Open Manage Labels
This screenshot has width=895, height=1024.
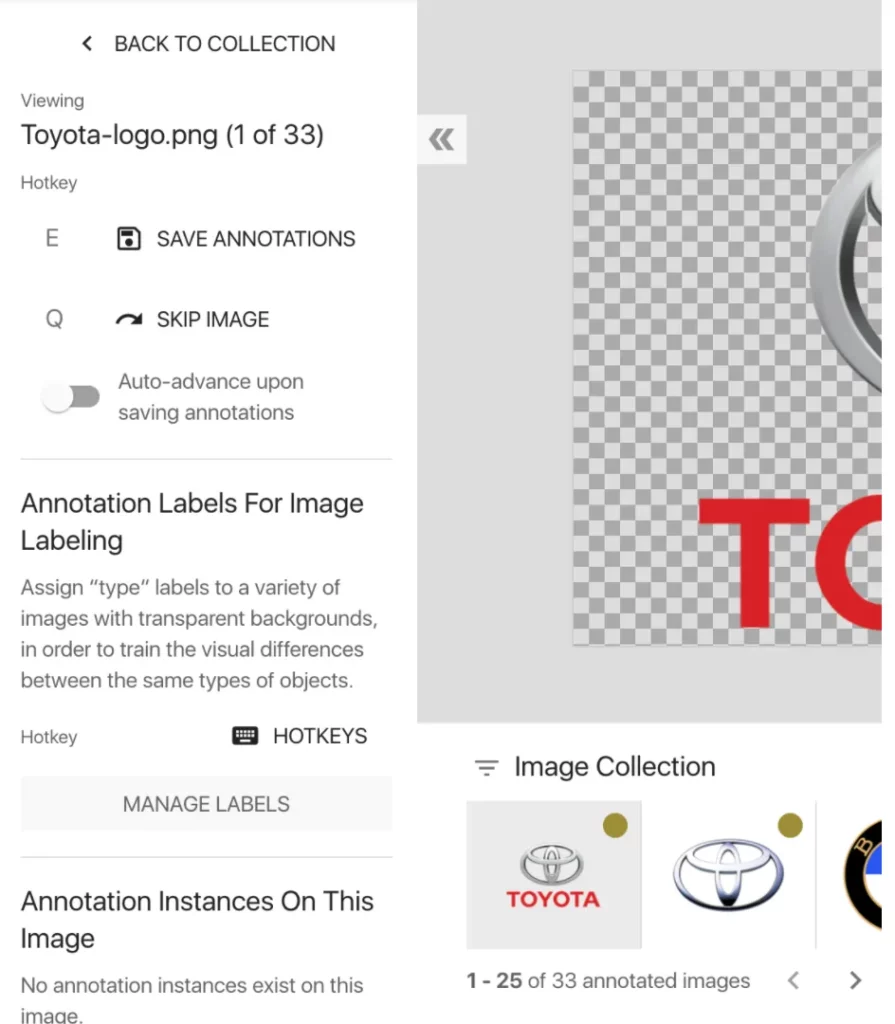(x=206, y=804)
